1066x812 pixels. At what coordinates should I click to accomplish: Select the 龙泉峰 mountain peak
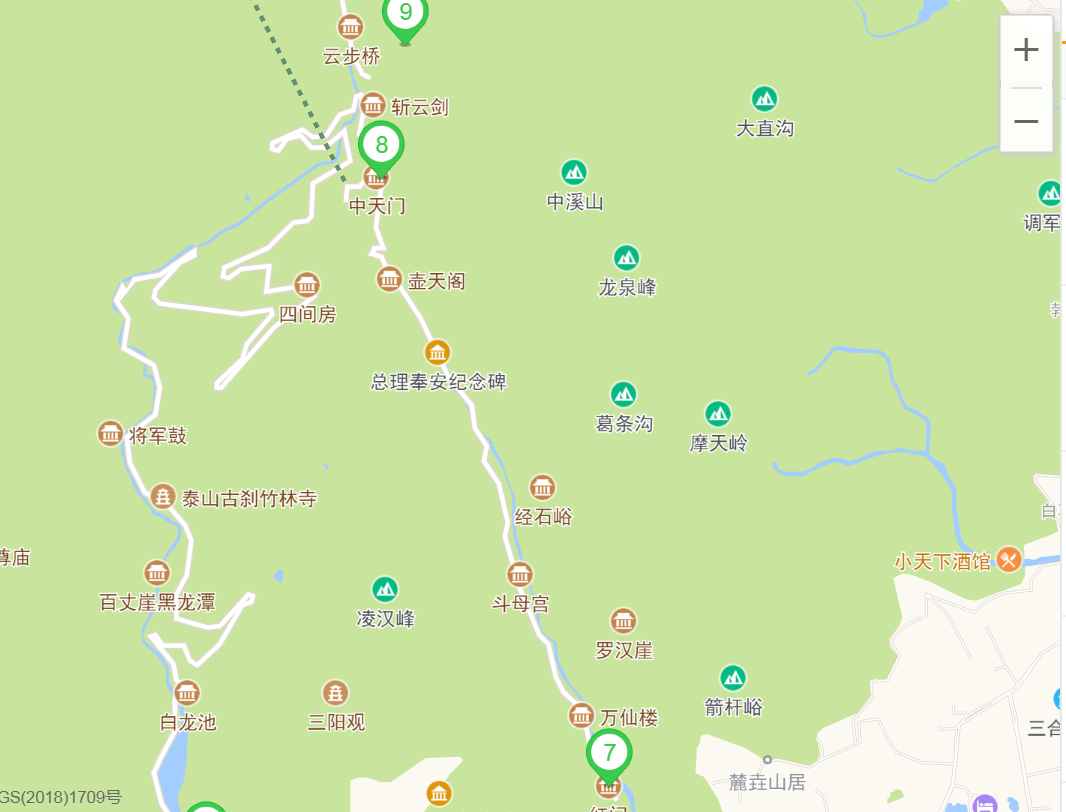627,259
